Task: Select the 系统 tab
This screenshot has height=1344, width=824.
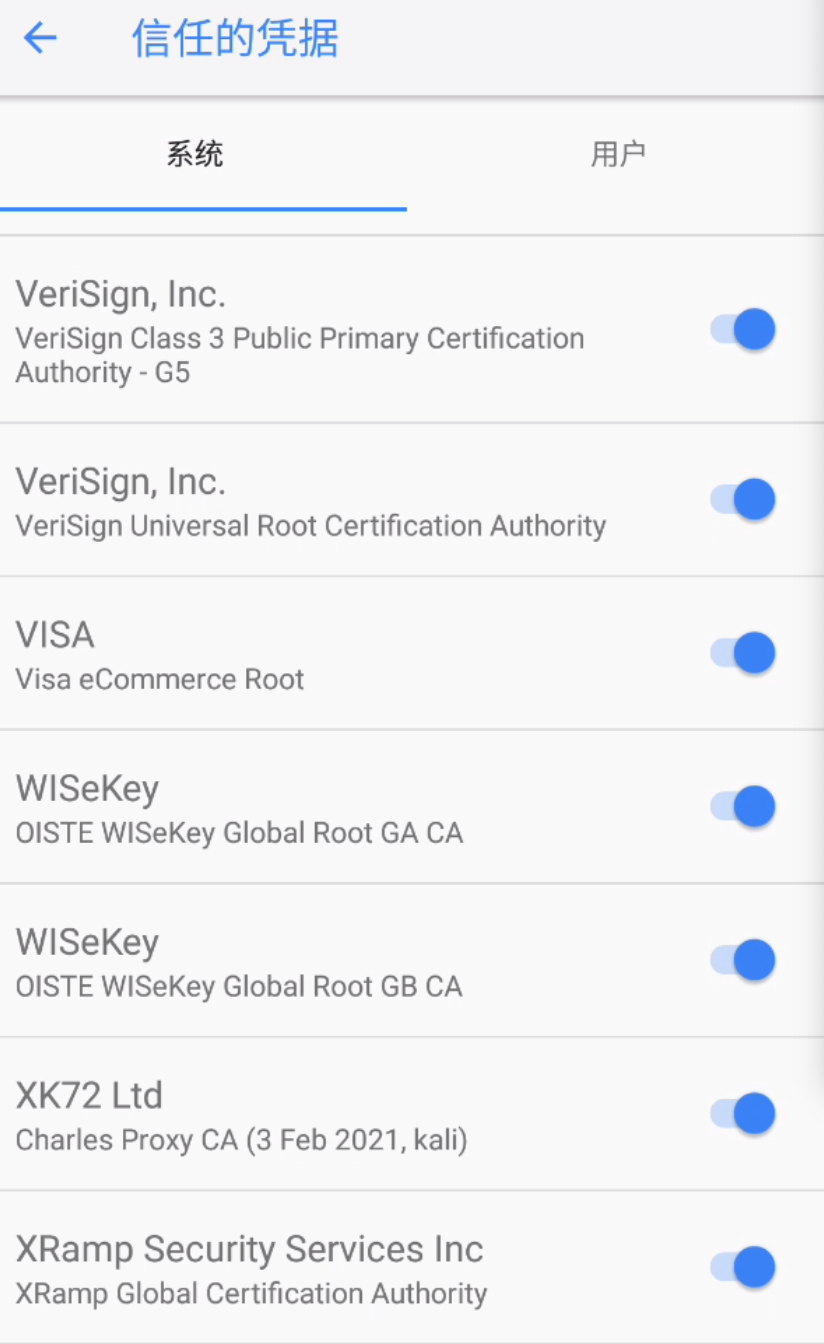Action: pyautogui.click(x=196, y=154)
